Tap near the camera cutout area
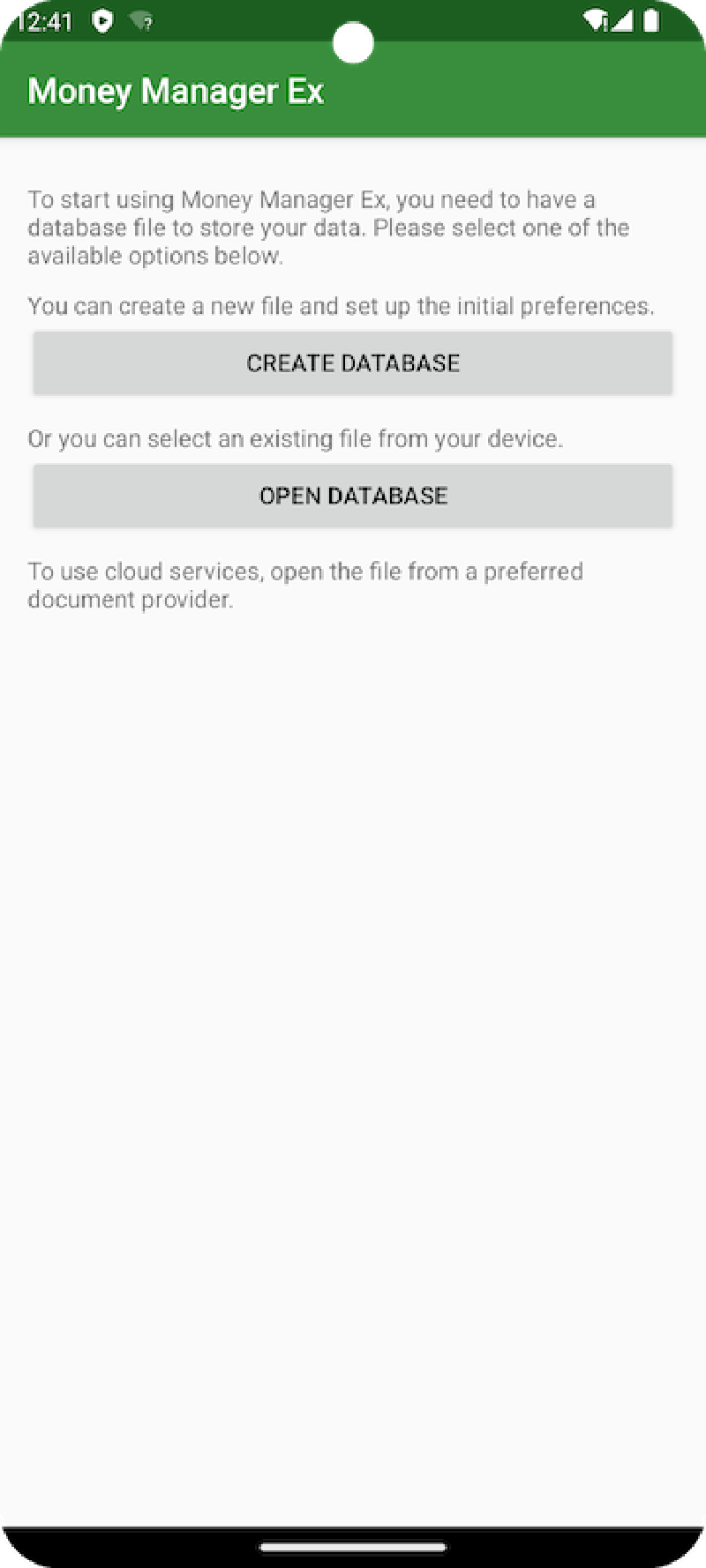The width and height of the screenshot is (706, 1568). 353,42
